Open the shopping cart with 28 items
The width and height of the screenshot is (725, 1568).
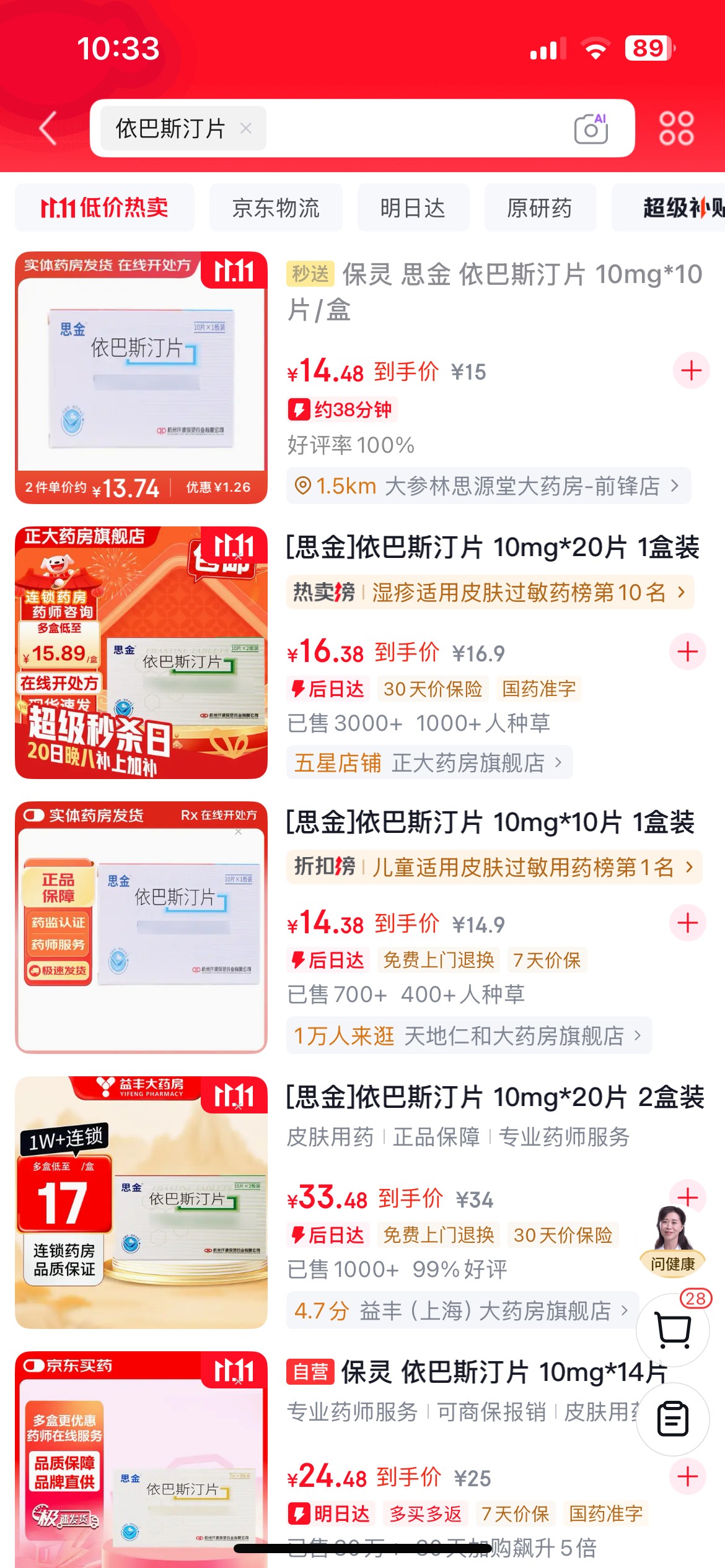pyautogui.click(x=673, y=1330)
